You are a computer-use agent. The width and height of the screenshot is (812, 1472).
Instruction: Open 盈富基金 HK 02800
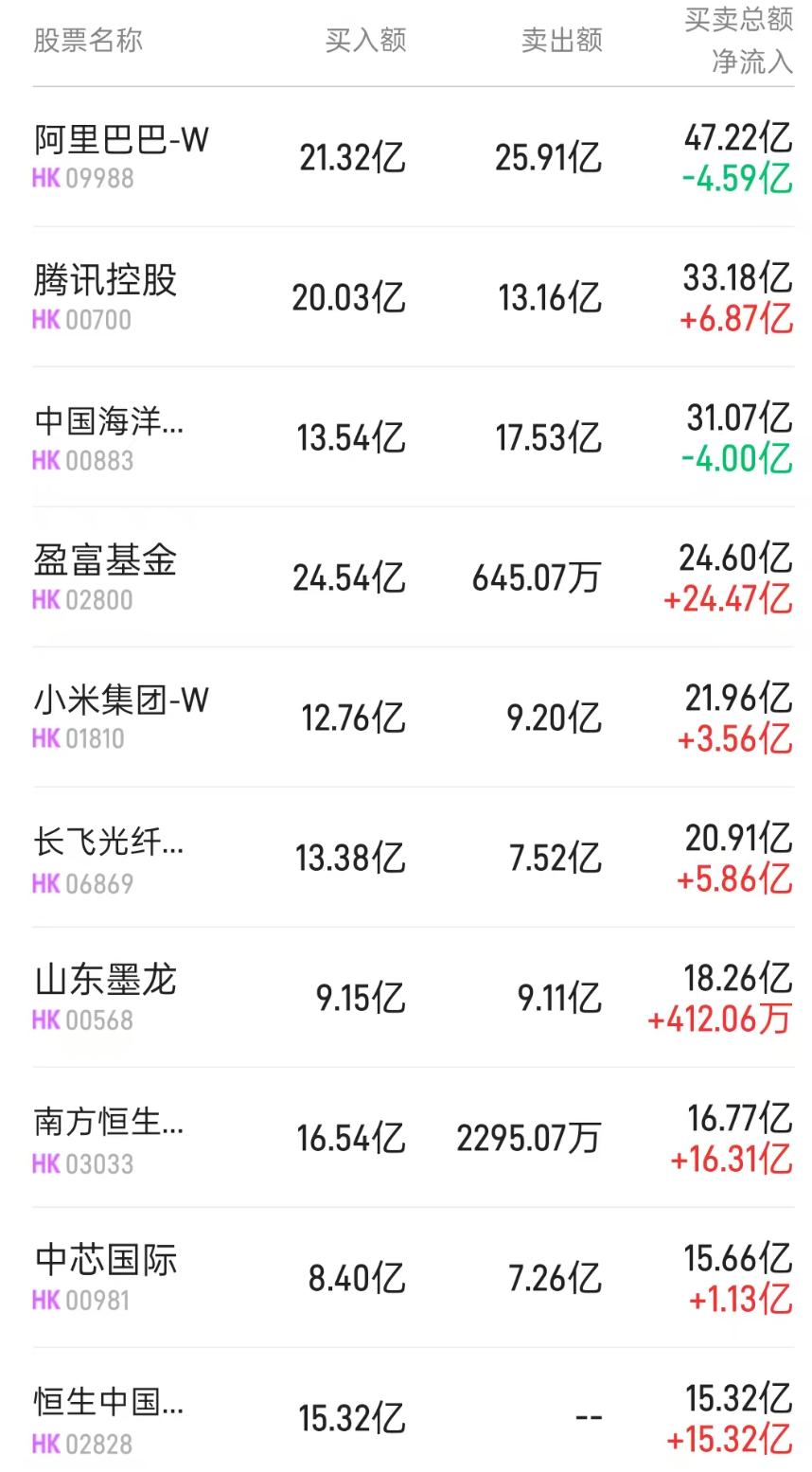pos(106,577)
